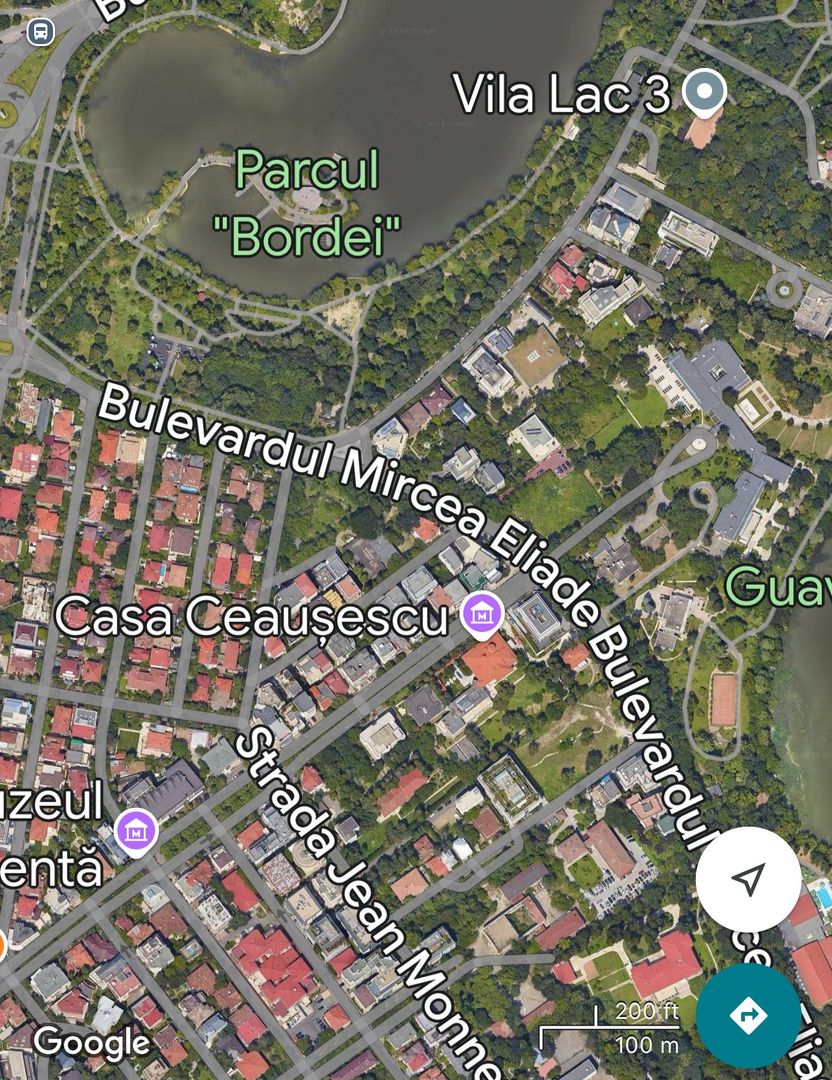Center map on my location
This screenshot has width=832, height=1080.
748,880
